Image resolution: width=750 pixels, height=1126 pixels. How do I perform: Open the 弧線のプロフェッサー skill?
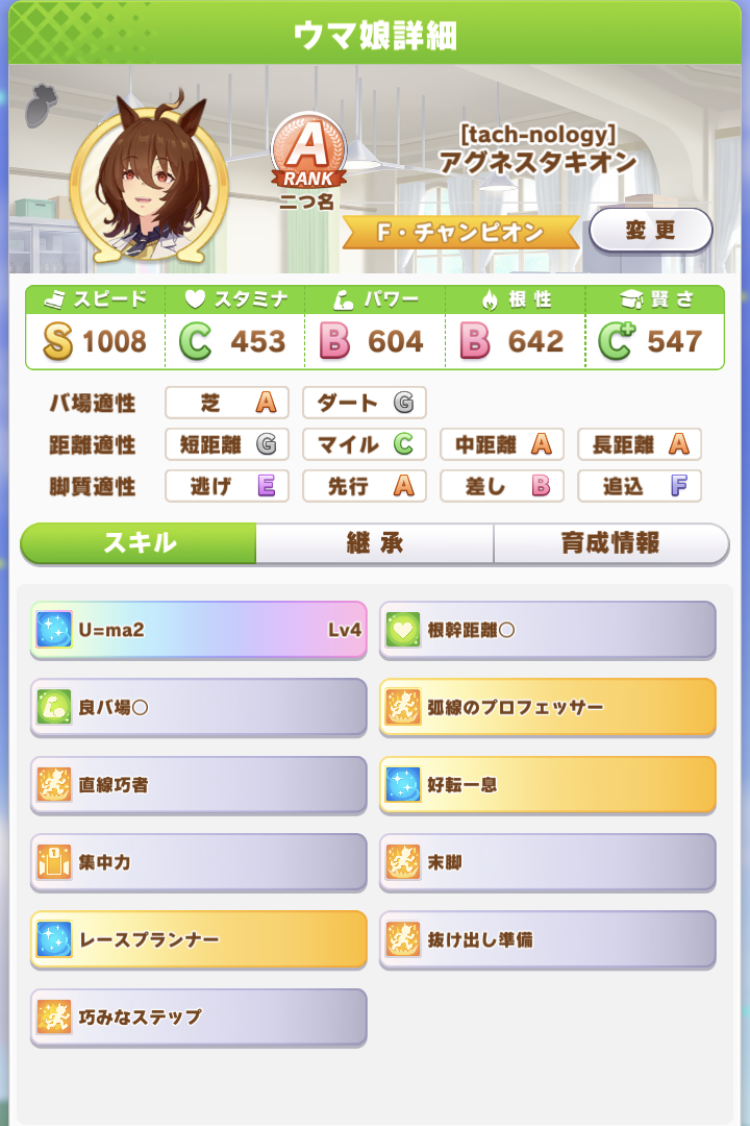coord(547,707)
